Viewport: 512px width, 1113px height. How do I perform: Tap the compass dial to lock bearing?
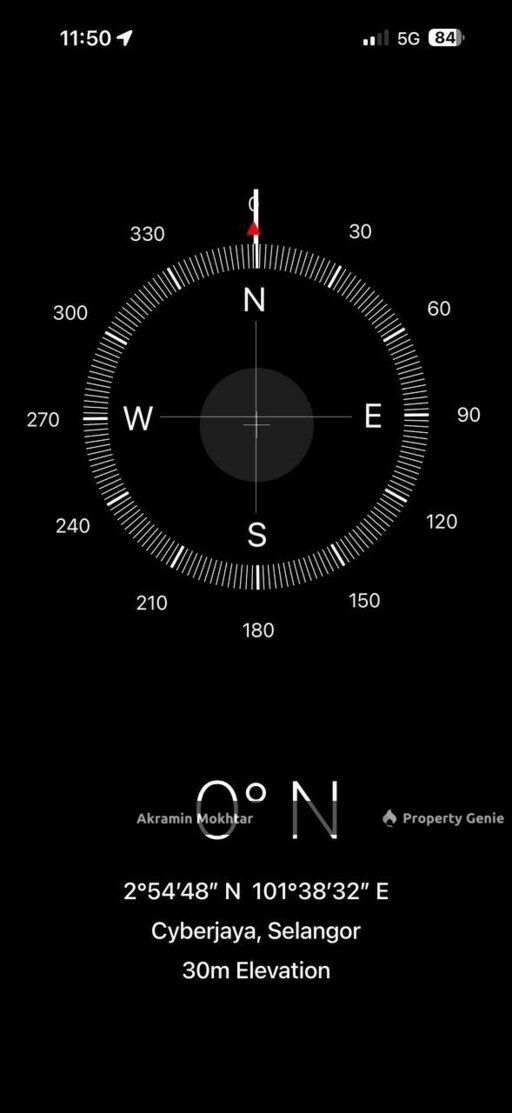click(256, 417)
